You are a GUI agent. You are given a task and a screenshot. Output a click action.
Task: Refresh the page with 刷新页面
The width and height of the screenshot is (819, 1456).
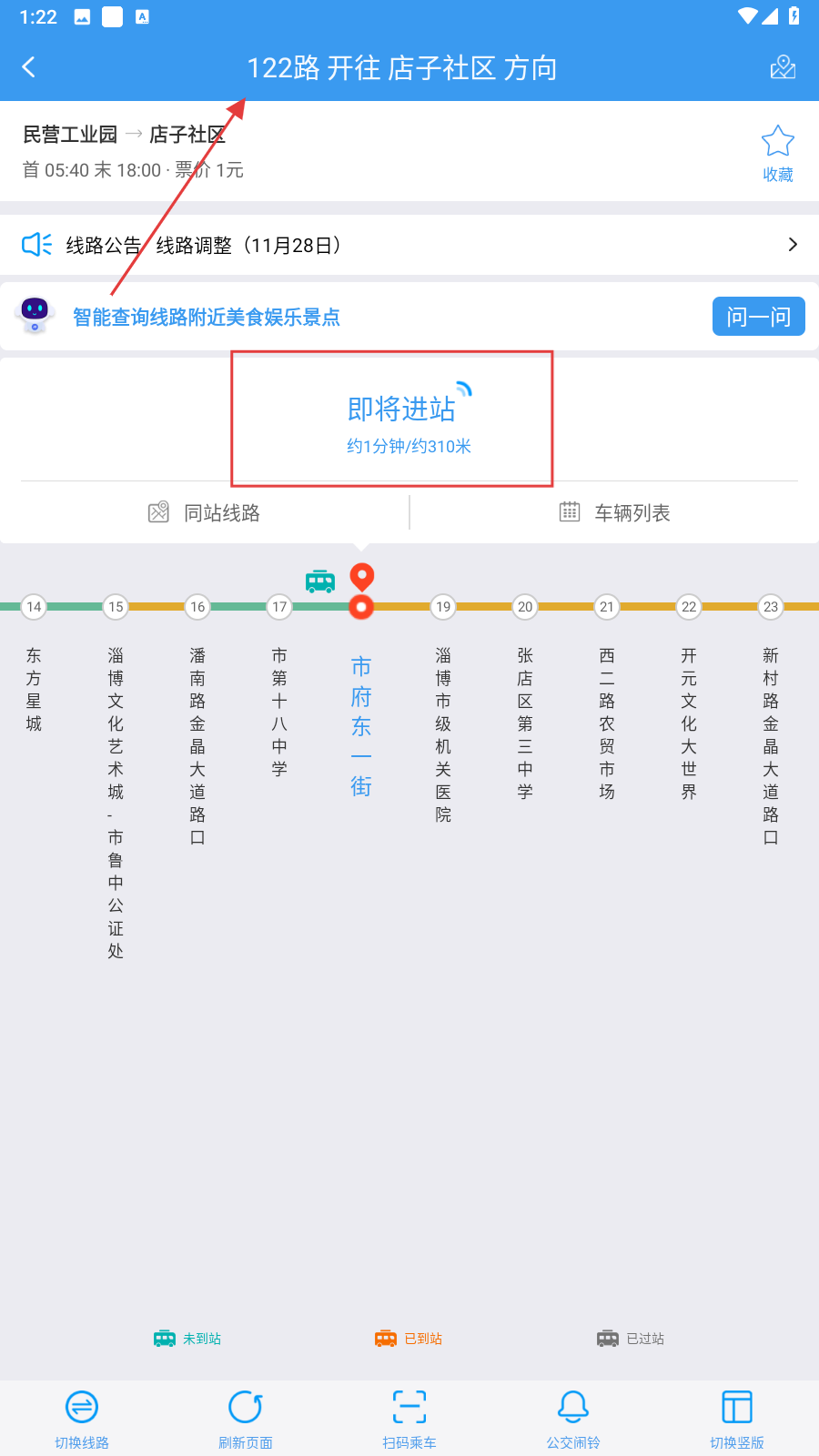(x=246, y=1419)
